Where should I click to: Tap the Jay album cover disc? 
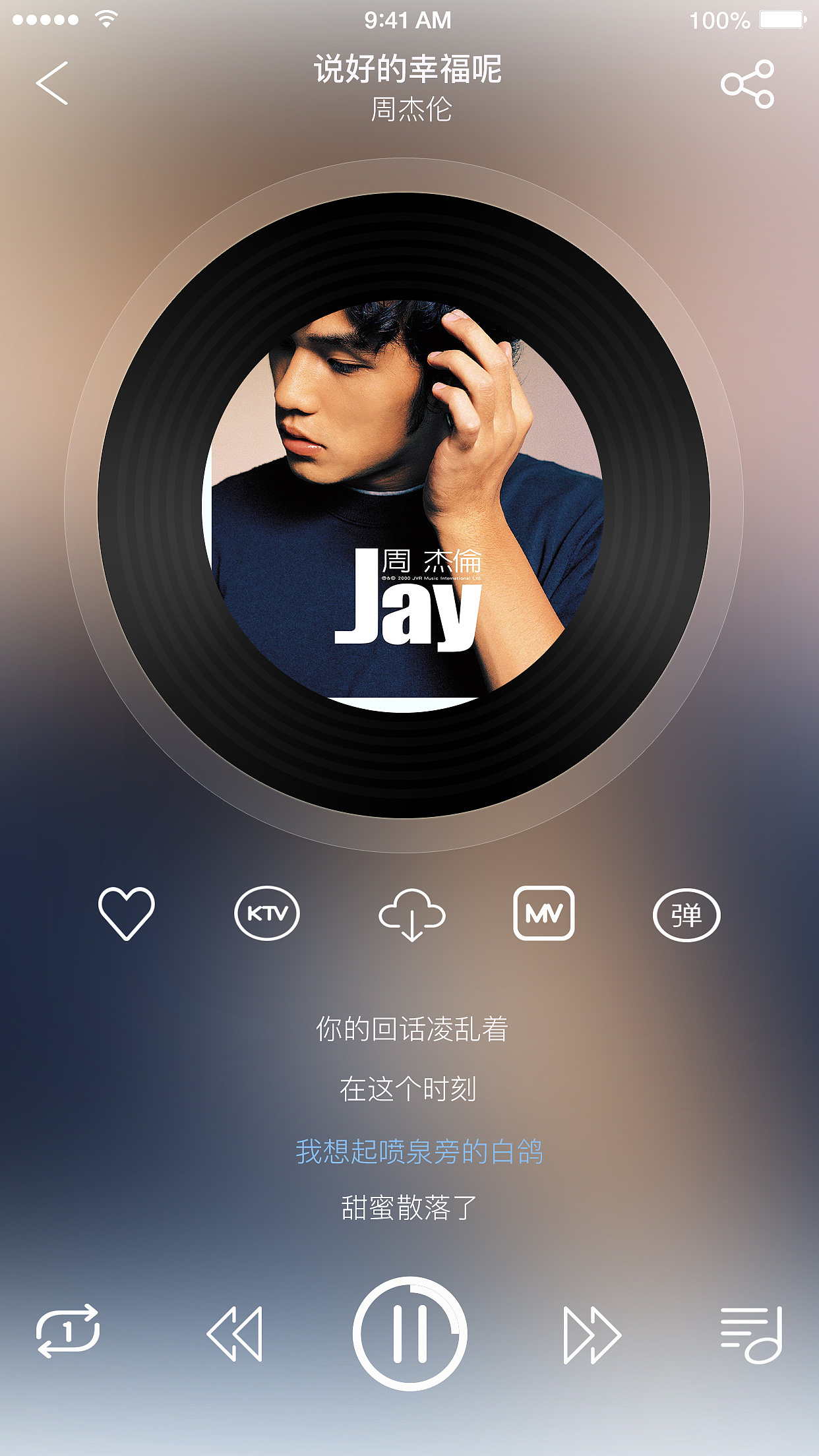click(x=404, y=505)
